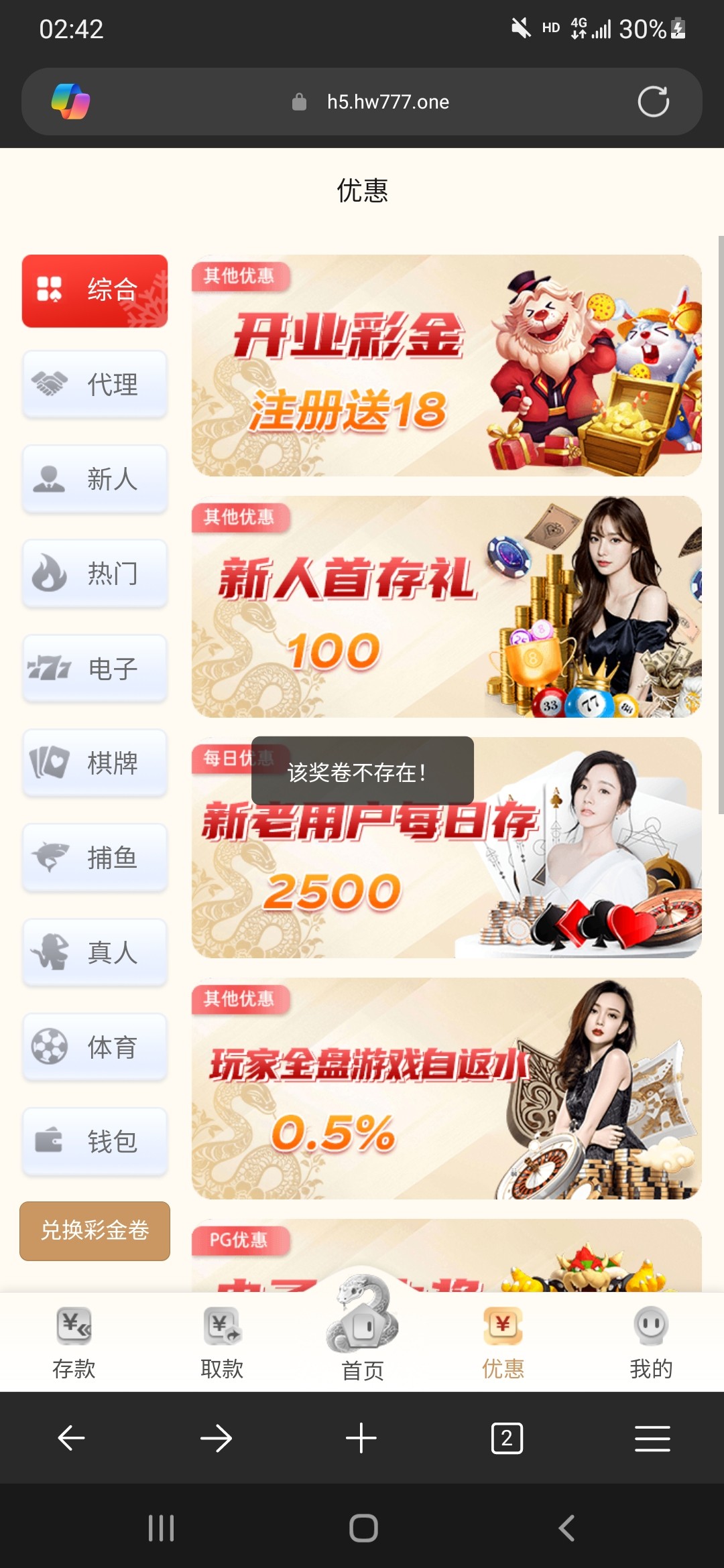Switch to 捕鱼 promotions

click(95, 857)
